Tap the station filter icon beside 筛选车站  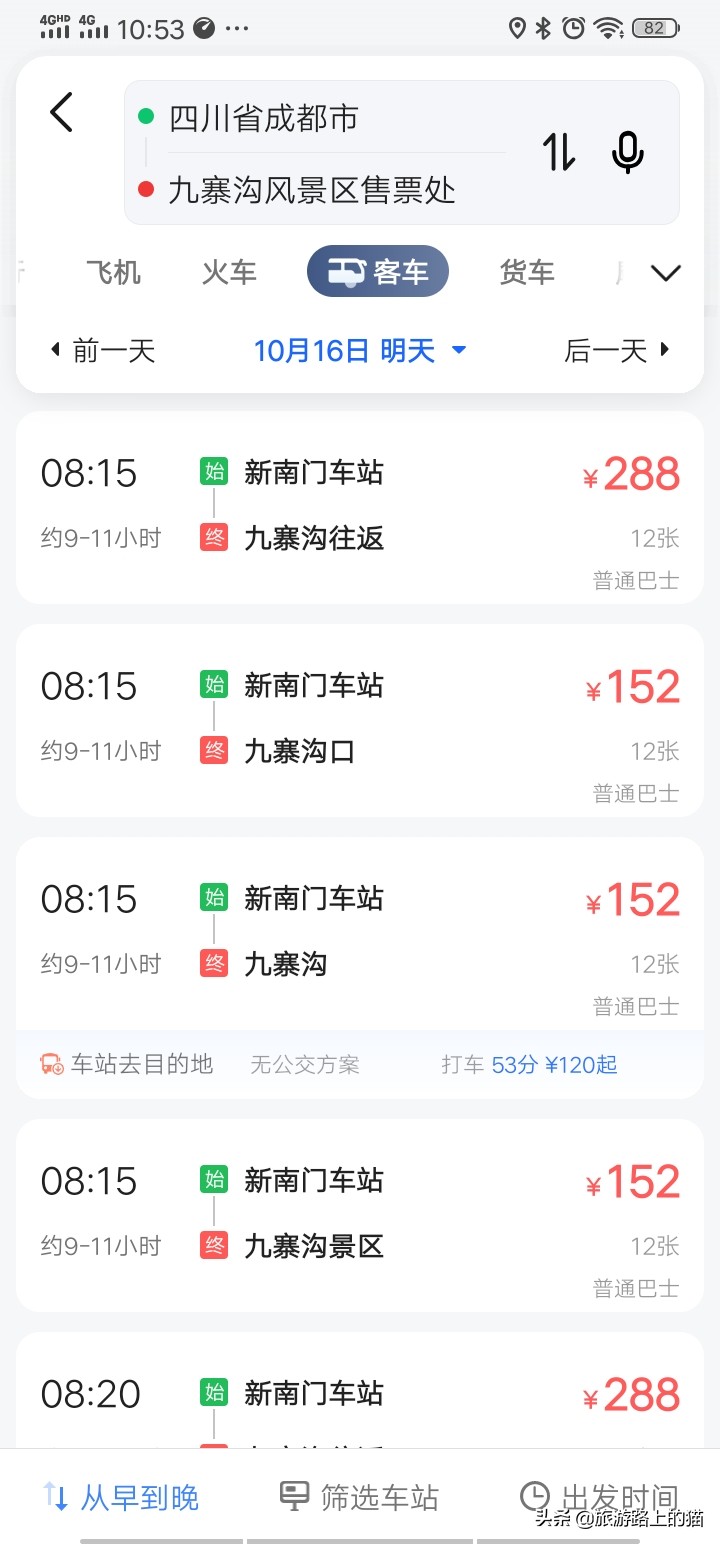click(293, 1494)
